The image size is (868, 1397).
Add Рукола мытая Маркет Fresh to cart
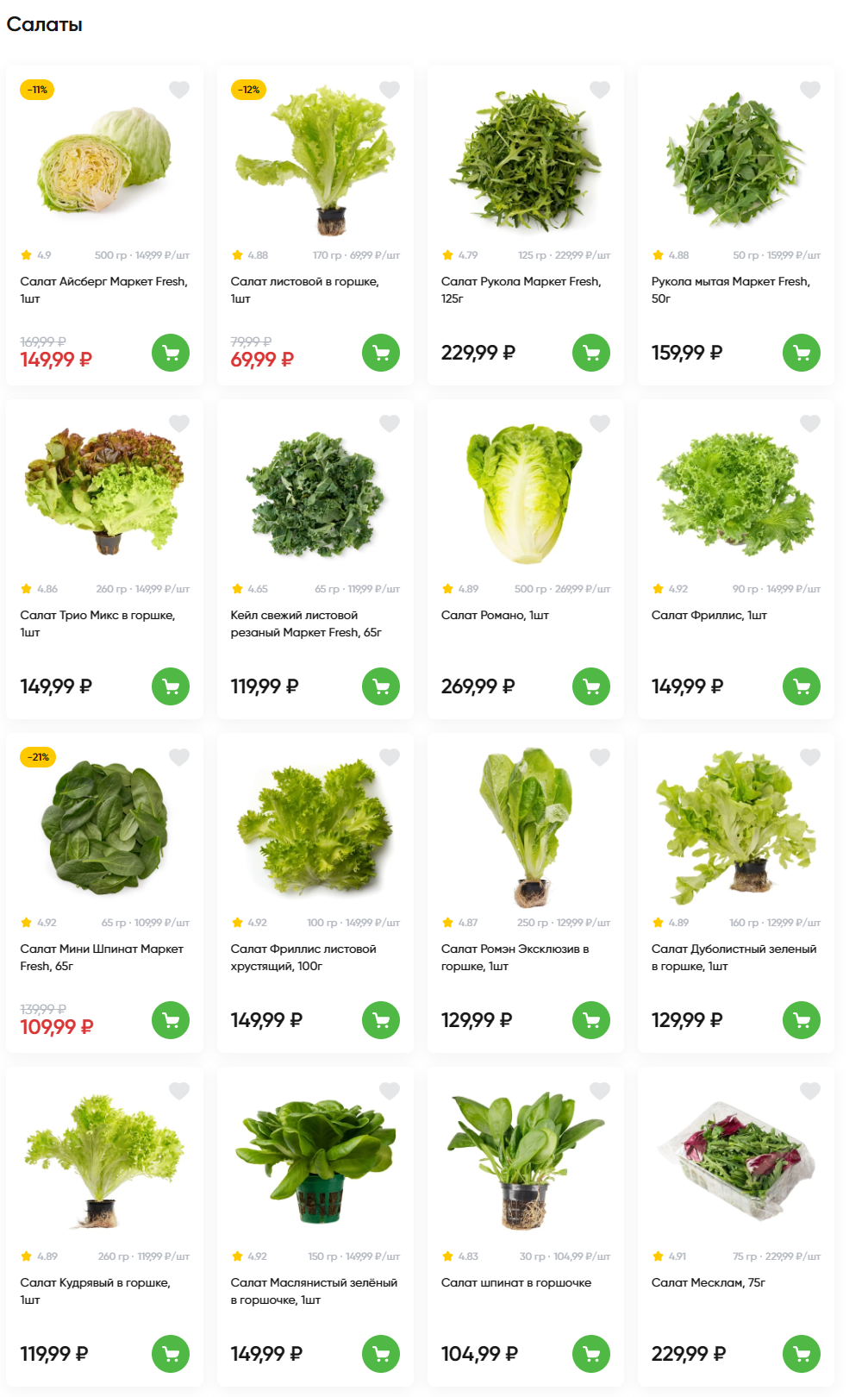coord(802,353)
